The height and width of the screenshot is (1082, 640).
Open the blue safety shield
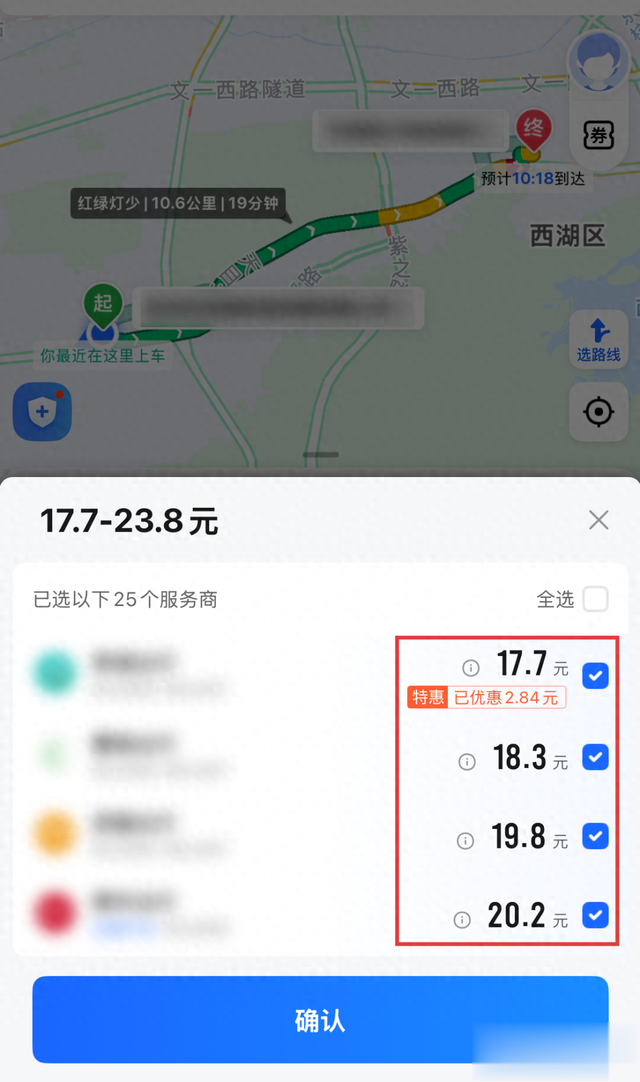[x=42, y=412]
